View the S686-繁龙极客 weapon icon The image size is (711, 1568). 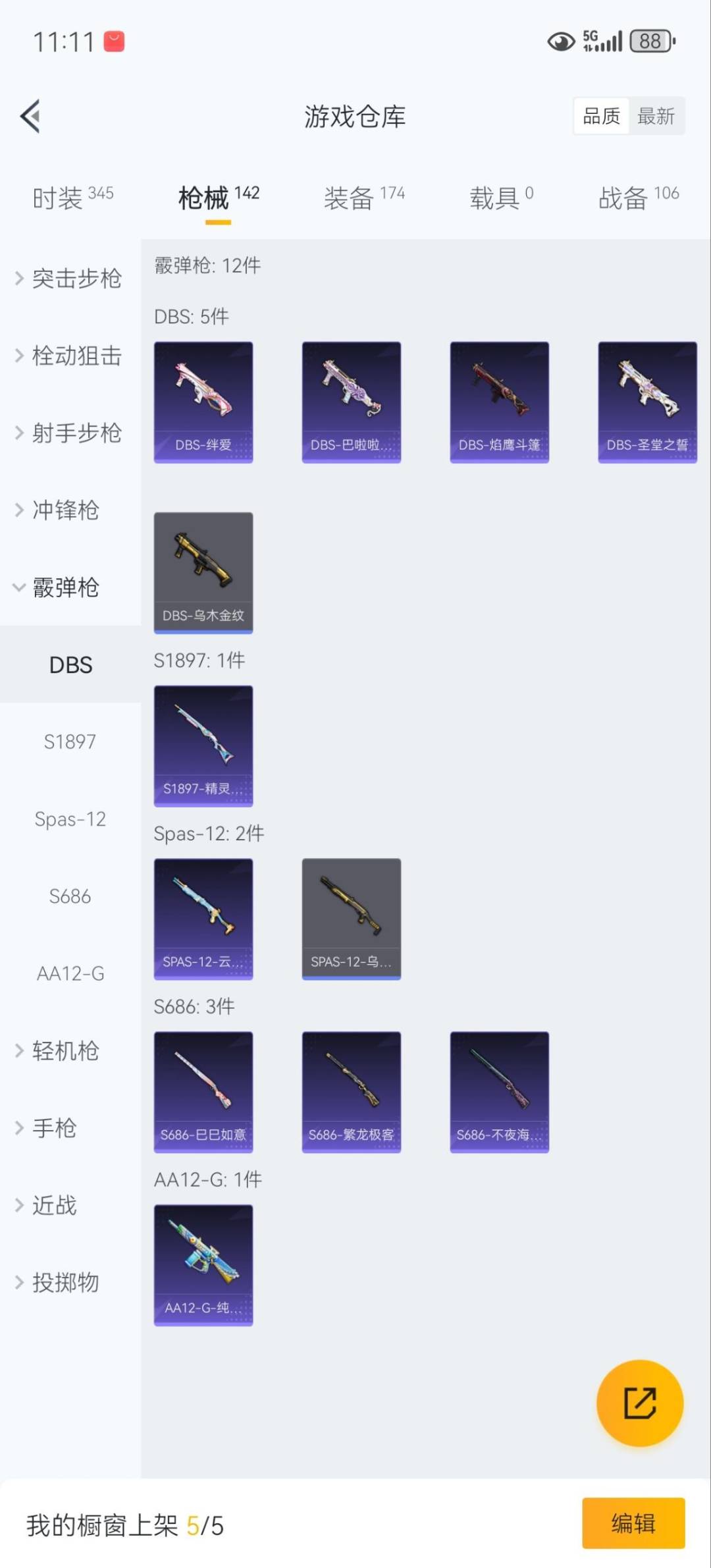point(351,1091)
